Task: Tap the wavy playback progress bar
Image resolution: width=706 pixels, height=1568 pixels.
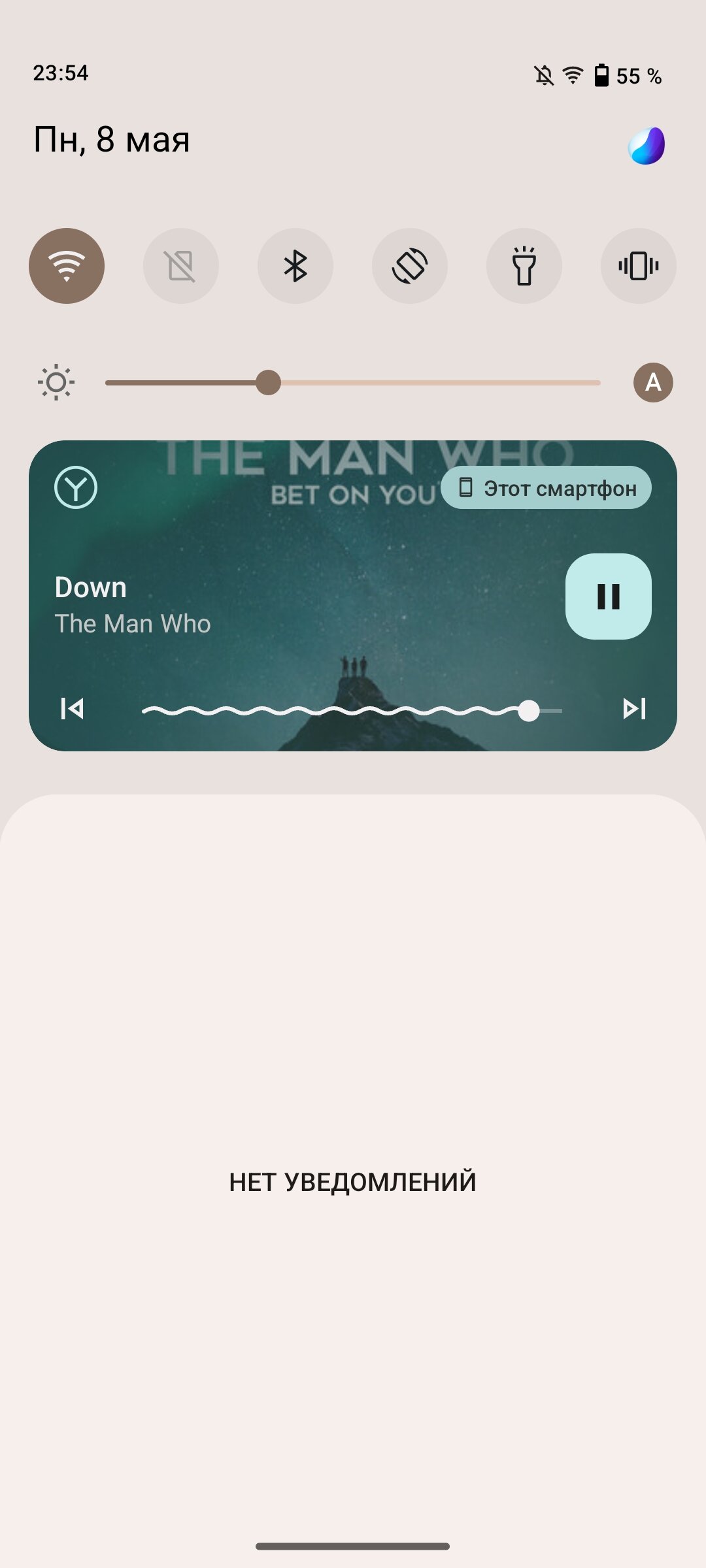Action: [352, 711]
